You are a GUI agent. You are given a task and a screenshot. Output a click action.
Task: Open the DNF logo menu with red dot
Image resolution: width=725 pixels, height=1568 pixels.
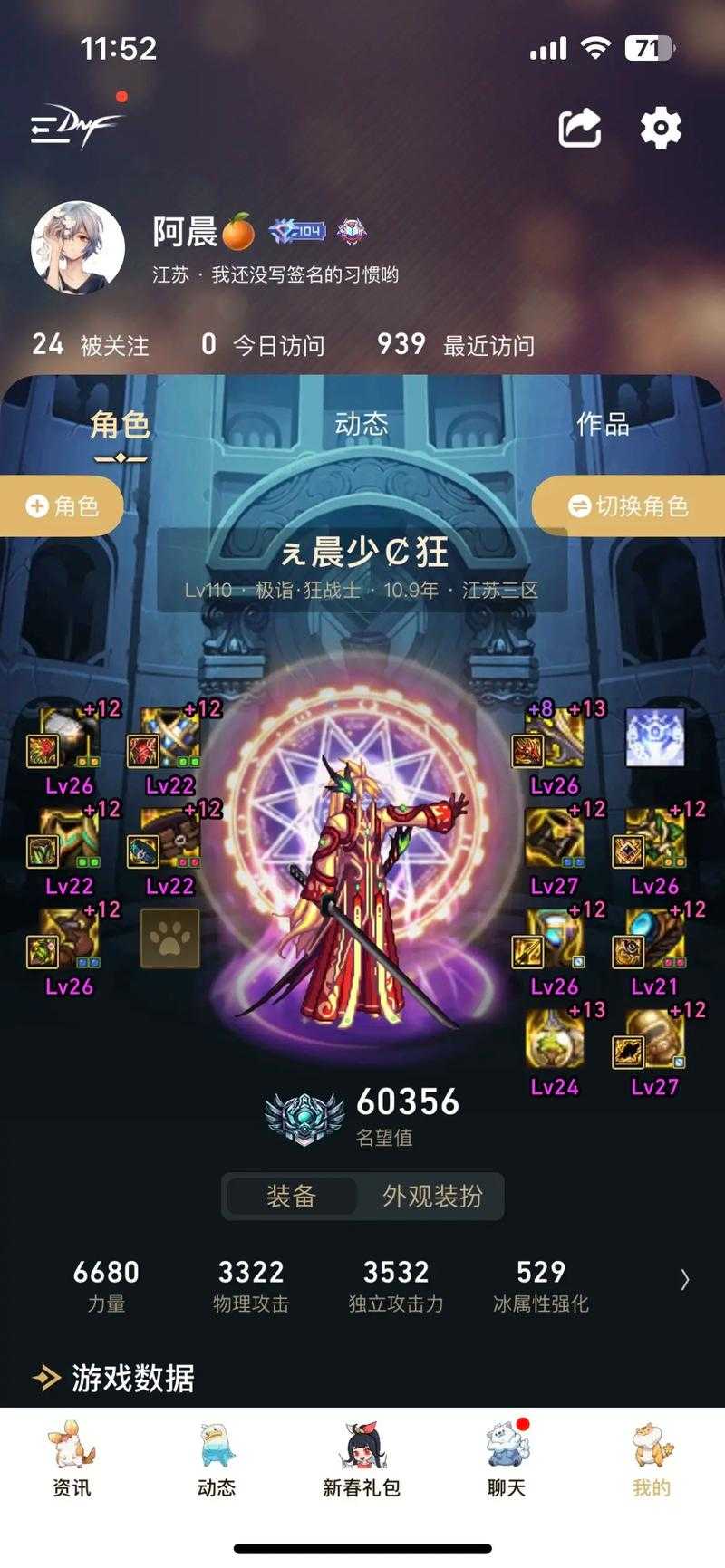coord(74,127)
